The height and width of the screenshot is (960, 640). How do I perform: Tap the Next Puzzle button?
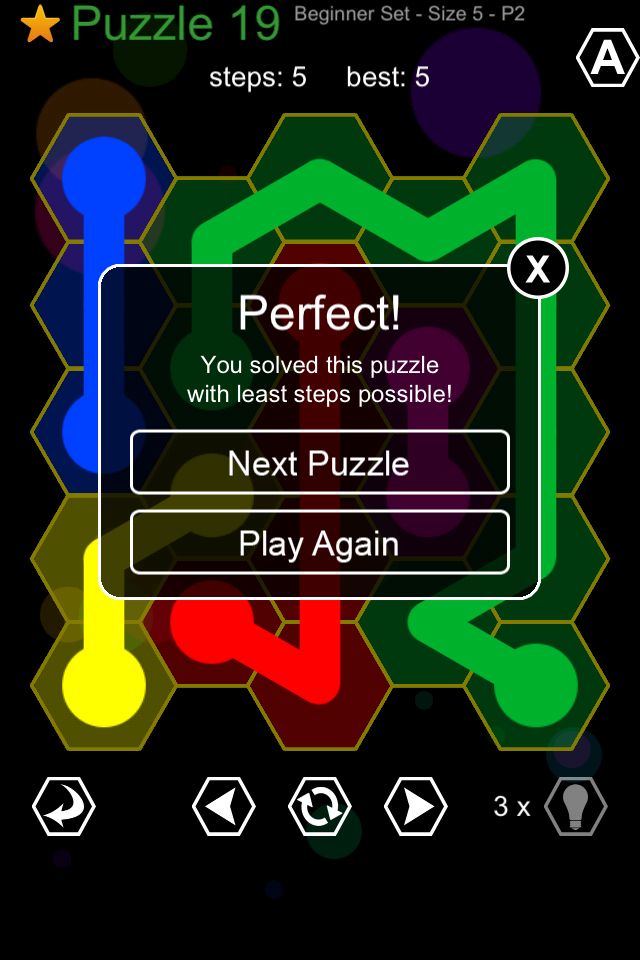319,463
